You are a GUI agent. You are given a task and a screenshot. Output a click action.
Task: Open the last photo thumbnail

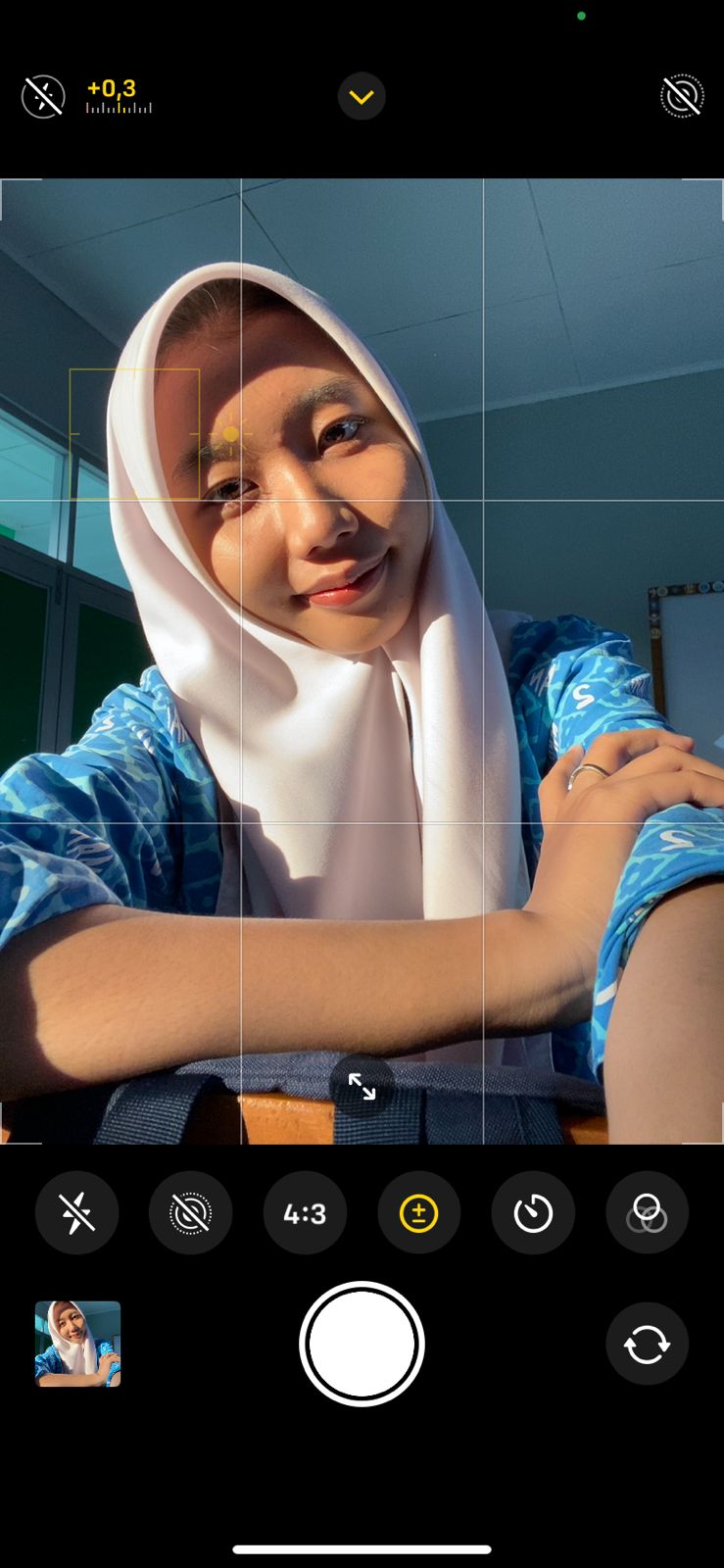tap(78, 1344)
